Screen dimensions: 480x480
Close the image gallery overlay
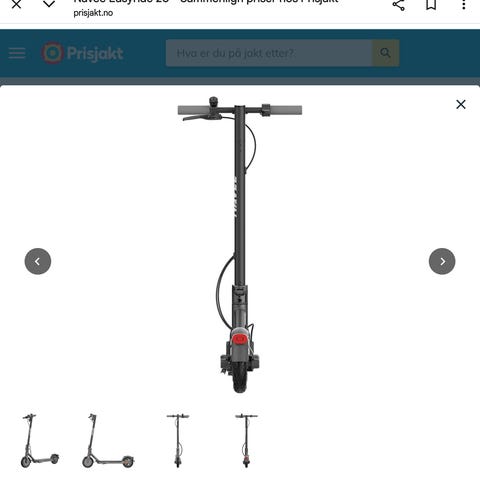pyautogui.click(x=461, y=104)
